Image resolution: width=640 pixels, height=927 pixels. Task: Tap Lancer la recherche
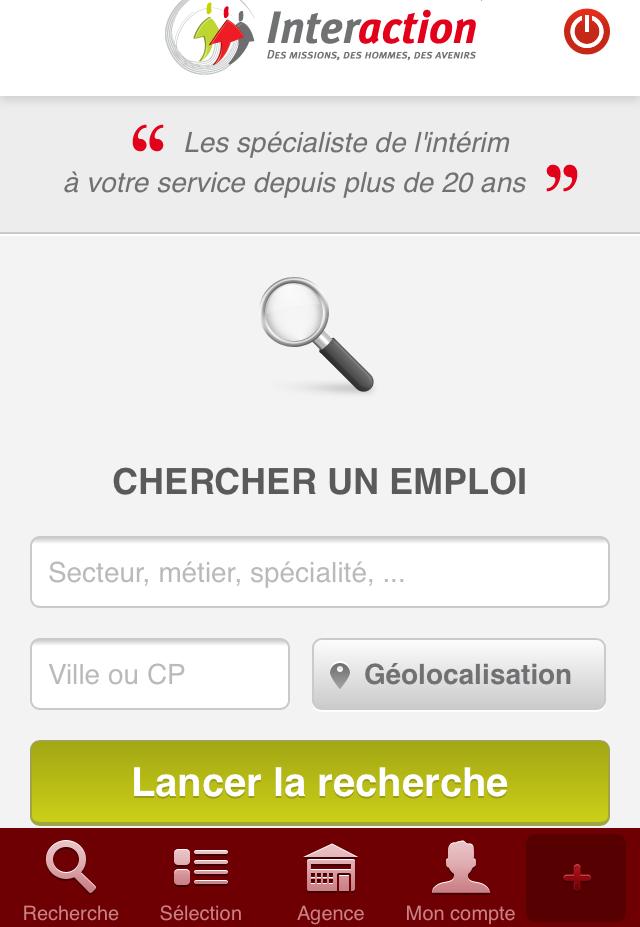point(320,782)
